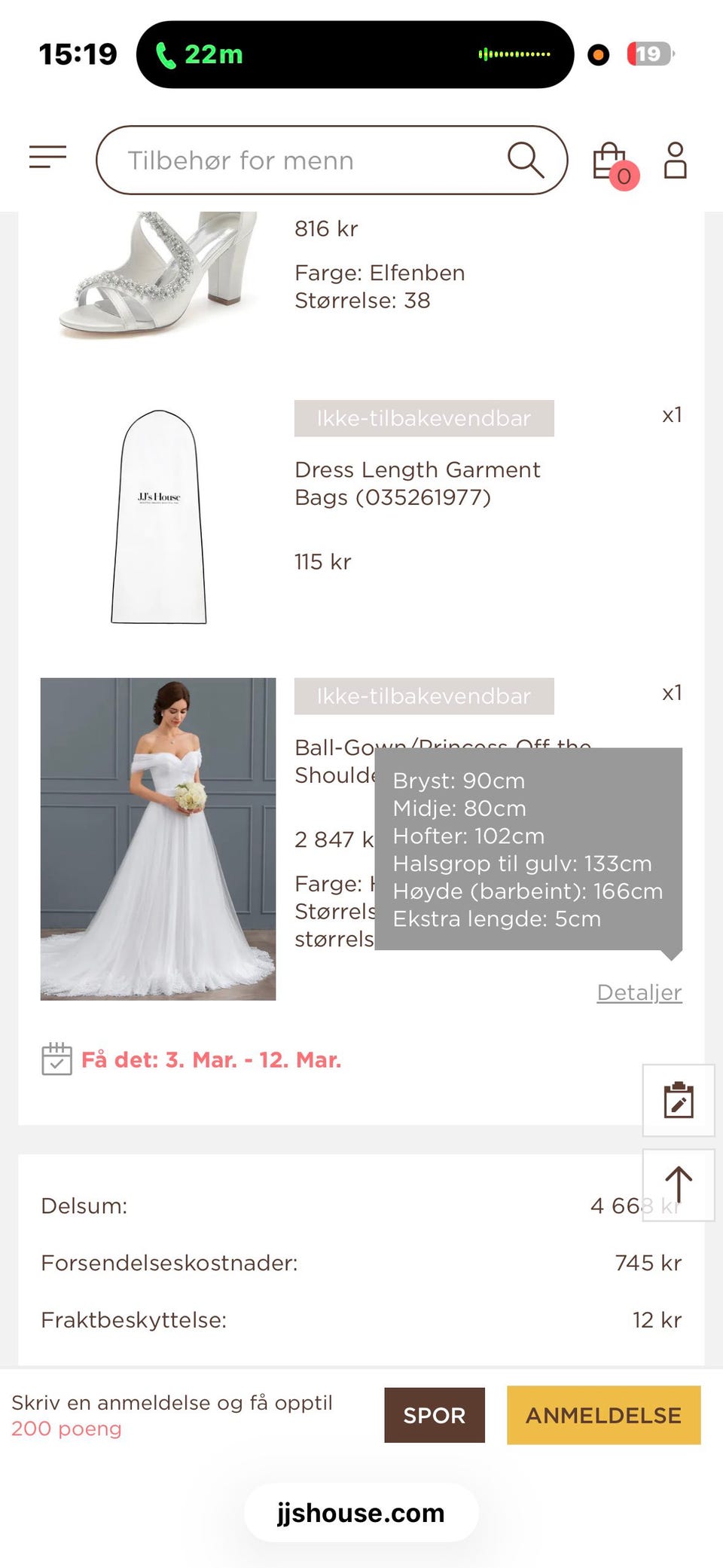The width and height of the screenshot is (723, 1568).
Task: Open the user account icon
Action: (x=675, y=158)
